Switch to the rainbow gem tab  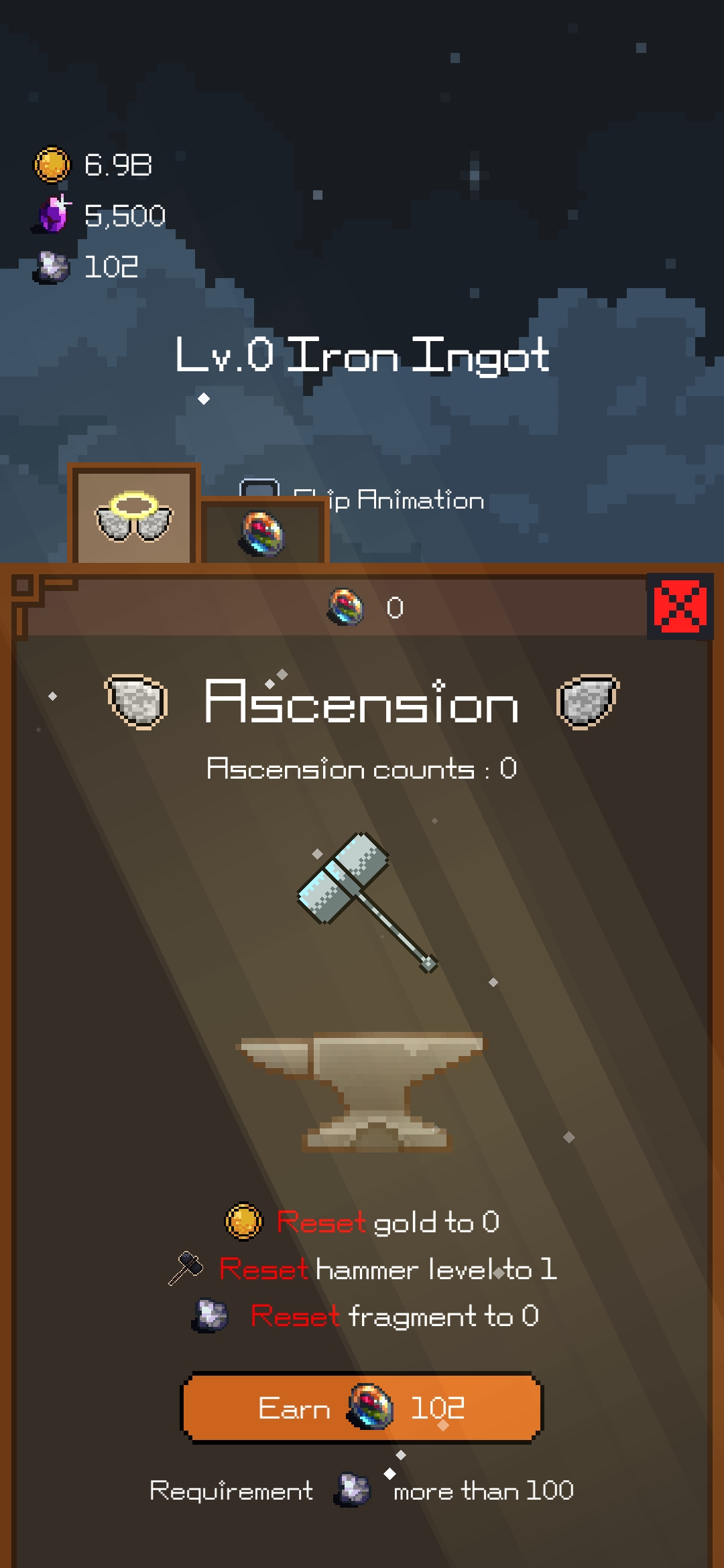264,532
